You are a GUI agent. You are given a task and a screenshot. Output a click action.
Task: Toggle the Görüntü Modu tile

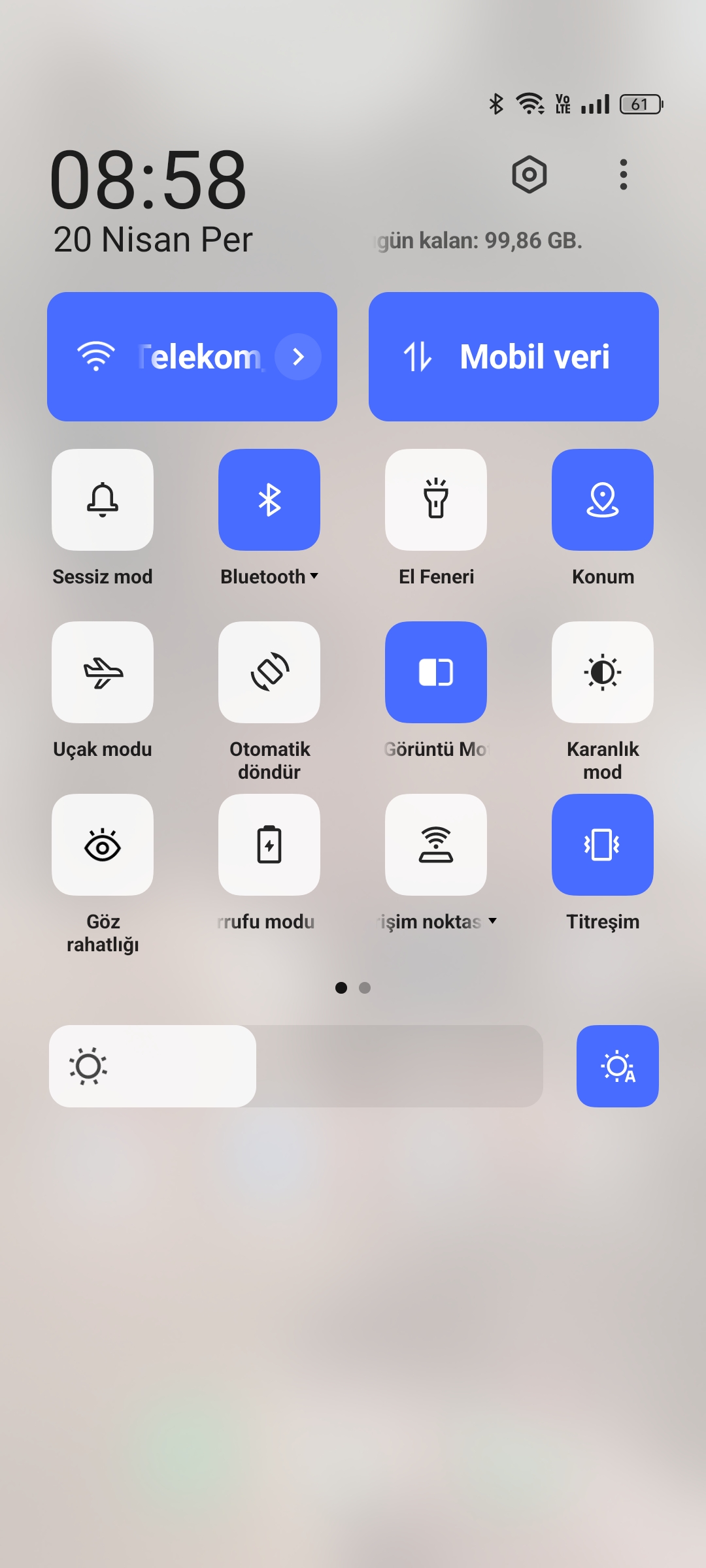click(436, 672)
